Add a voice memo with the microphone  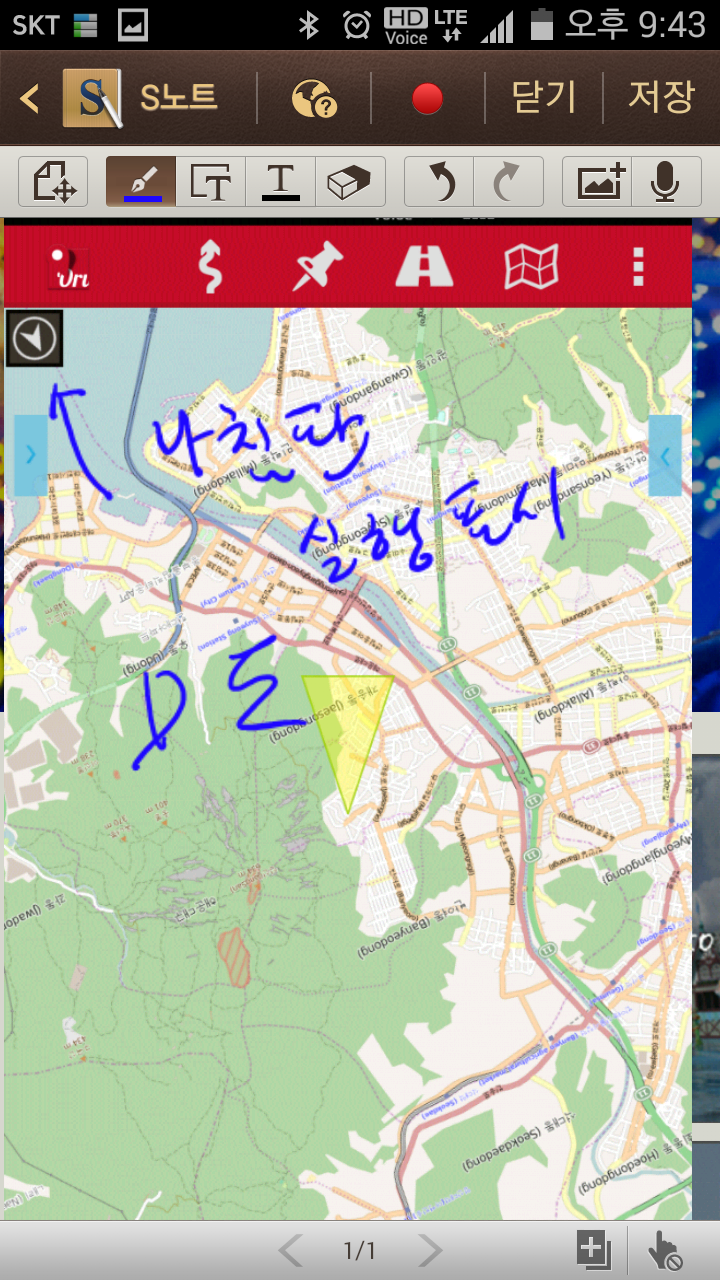(665, 182)
